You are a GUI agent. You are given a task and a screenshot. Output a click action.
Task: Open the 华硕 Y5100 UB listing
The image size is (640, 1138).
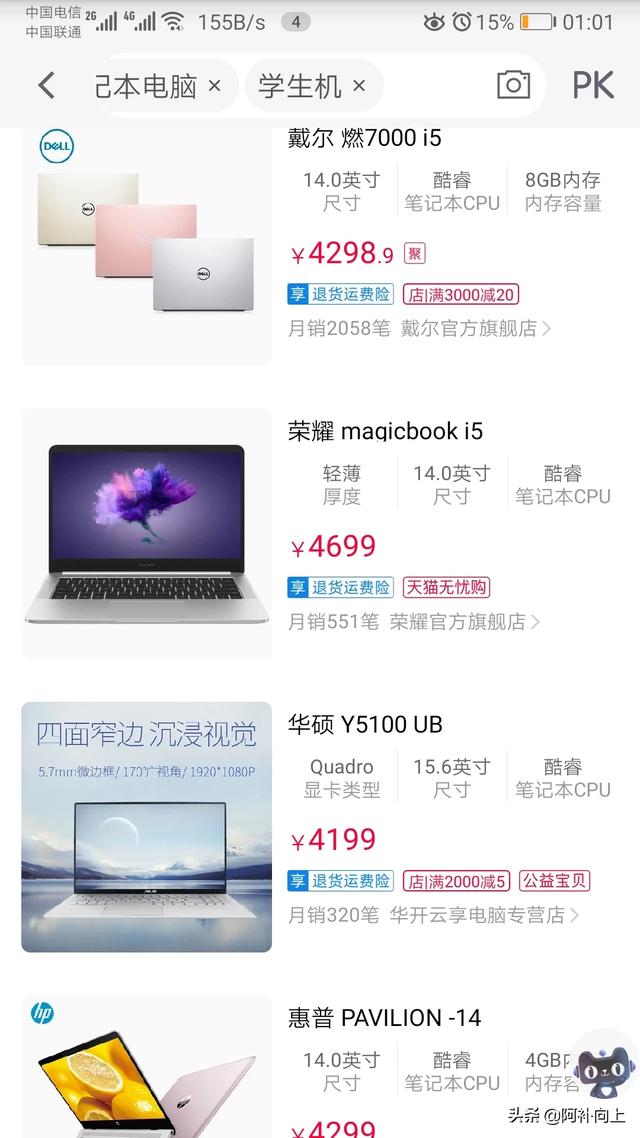click(365, 724)
